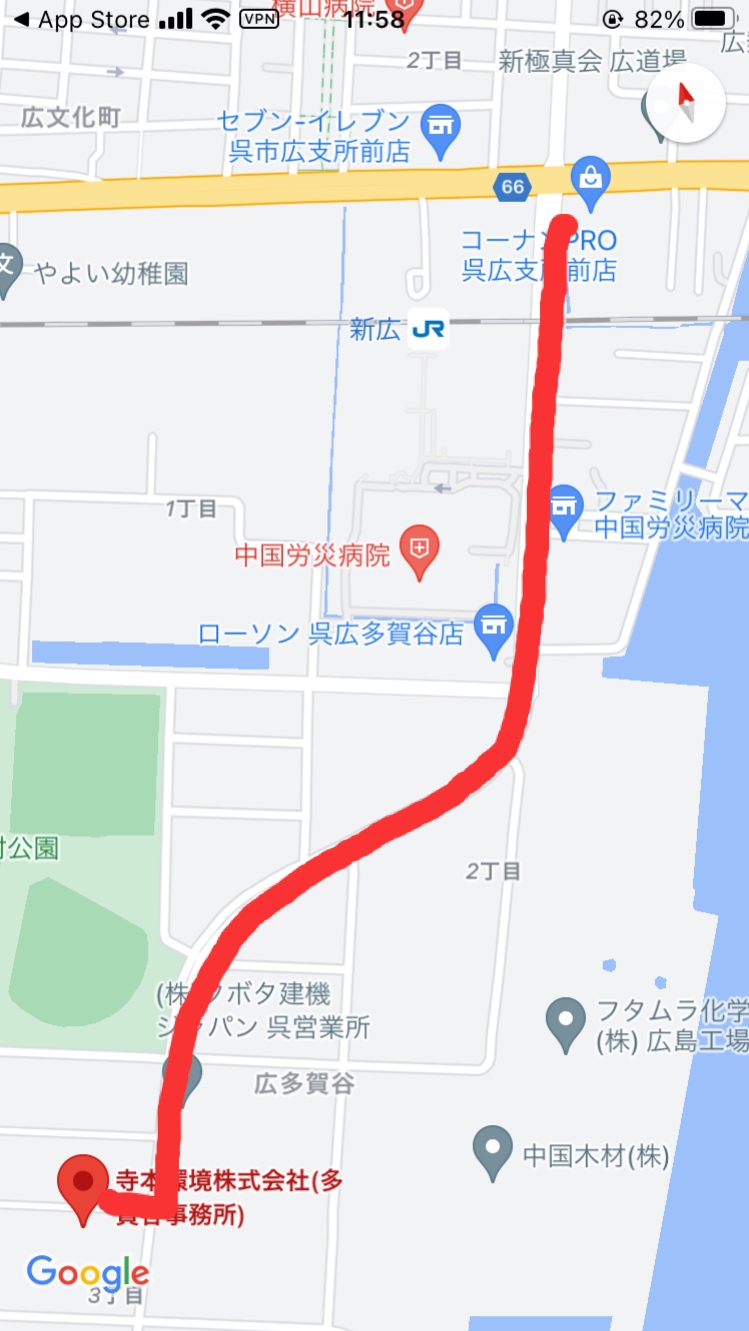Viewport: 749px width, 1331px height.
Task: Select the ファミリーマート 中国労災病院 marker
Action: tap(565, 510)
